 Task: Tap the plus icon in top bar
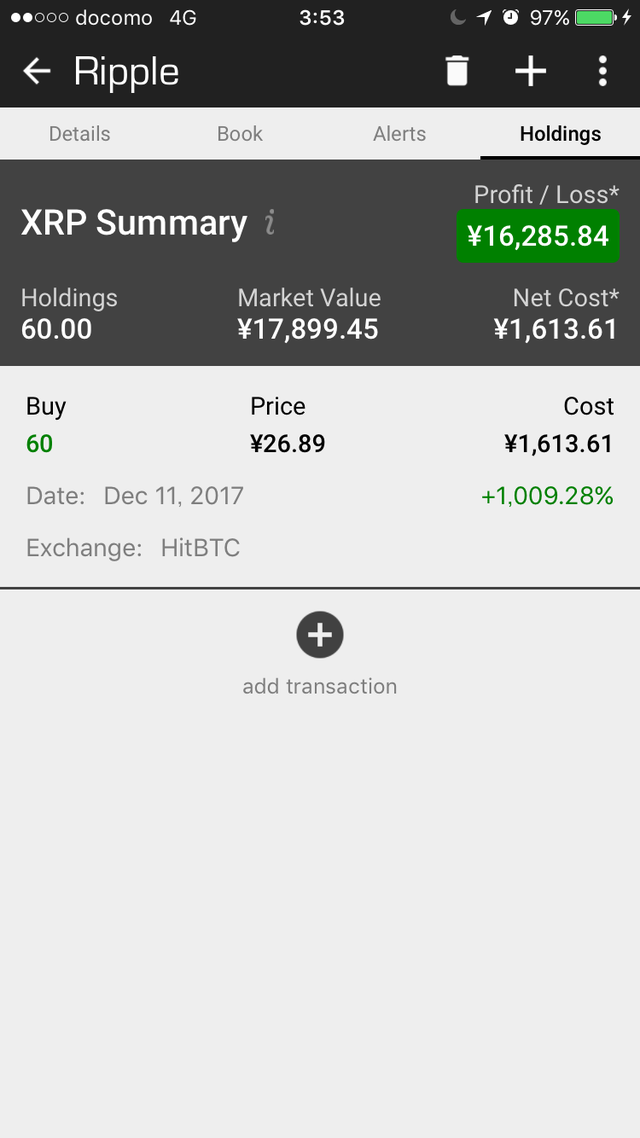point(530,71)
